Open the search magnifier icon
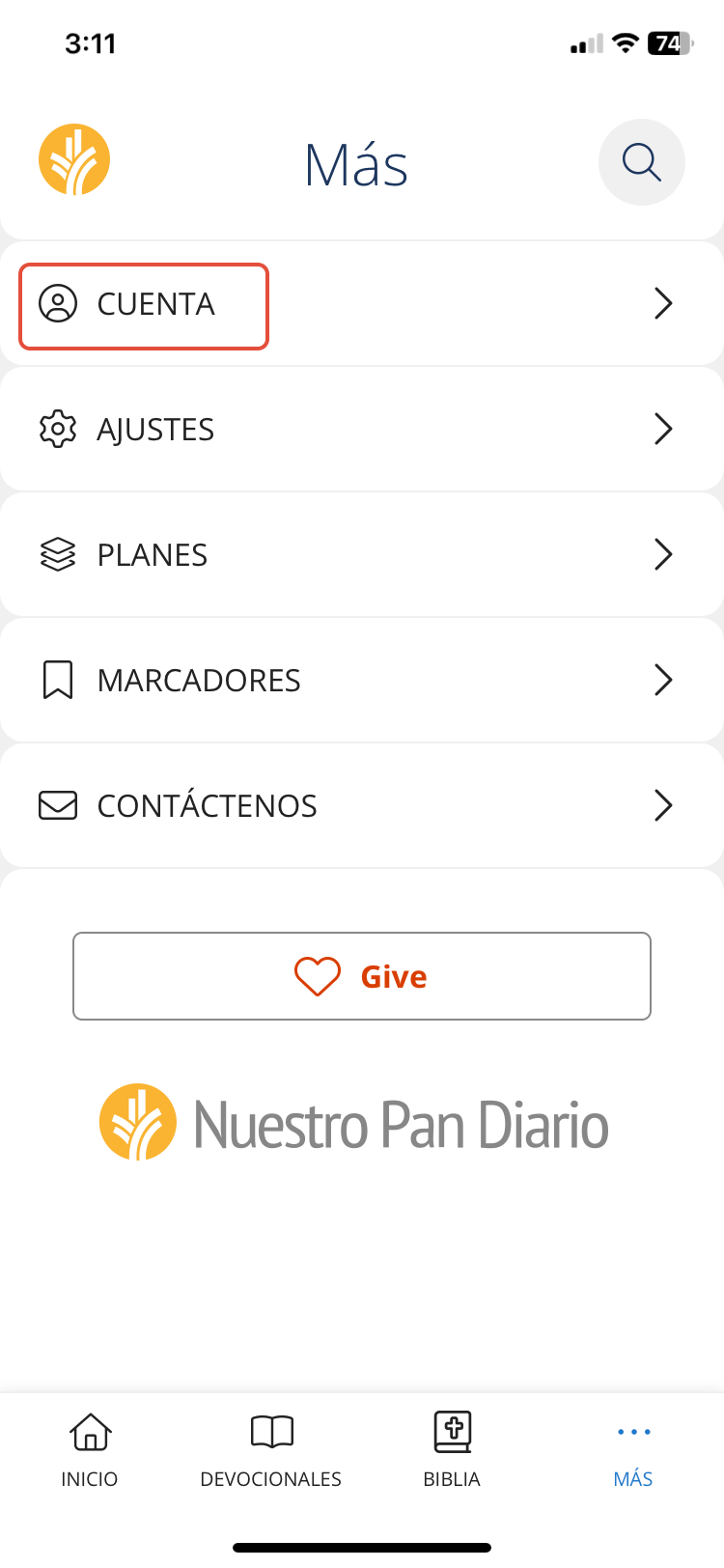Image resolution: width=724 pixels, height=1568 pixels. click(x=641, y=162)
